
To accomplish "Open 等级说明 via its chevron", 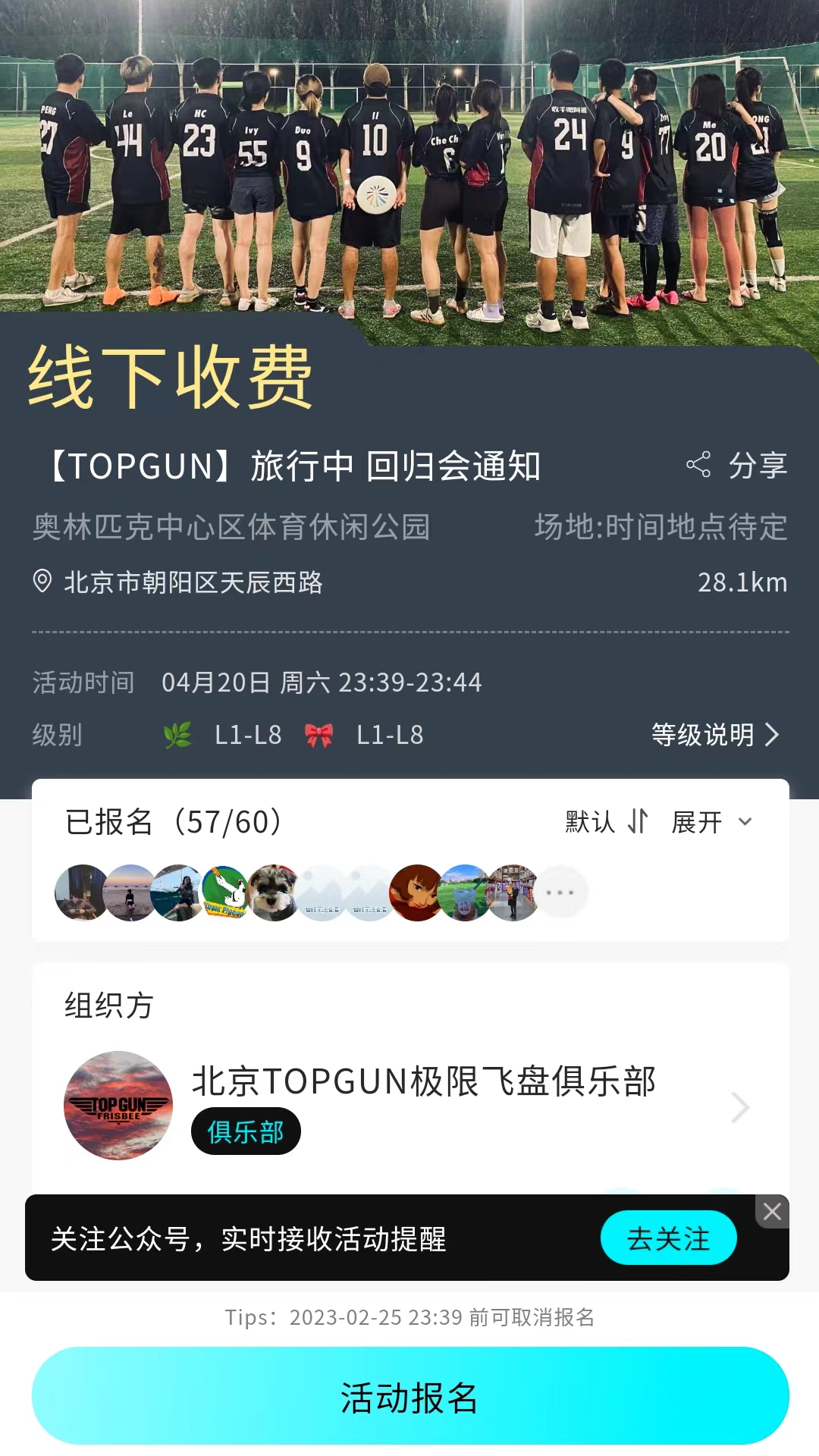I will pos(771,734).
